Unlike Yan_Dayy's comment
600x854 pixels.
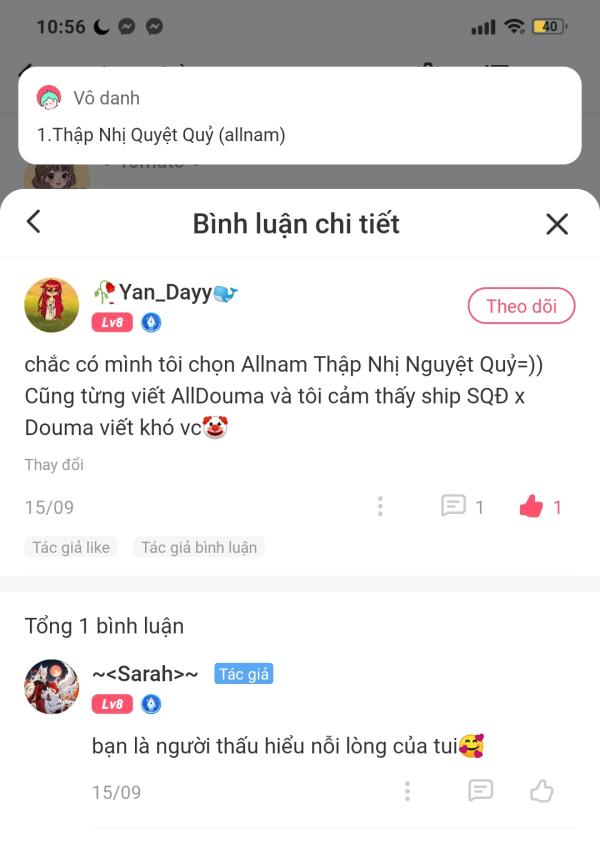tap(531, 507)
